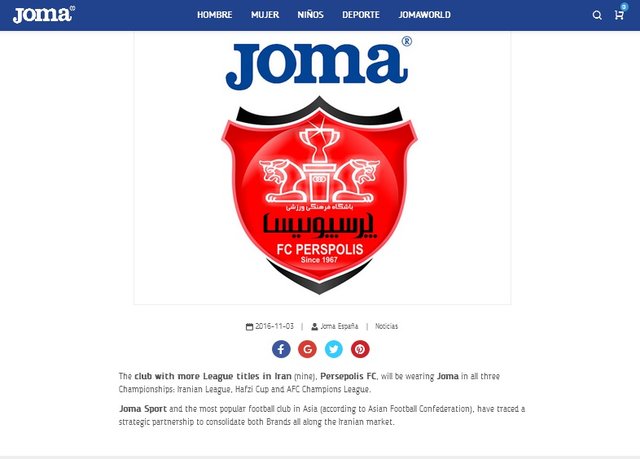The width and height of the screenshot is (640, 459).
Task: Open the search icon in header
Action: tap(597, 15)
